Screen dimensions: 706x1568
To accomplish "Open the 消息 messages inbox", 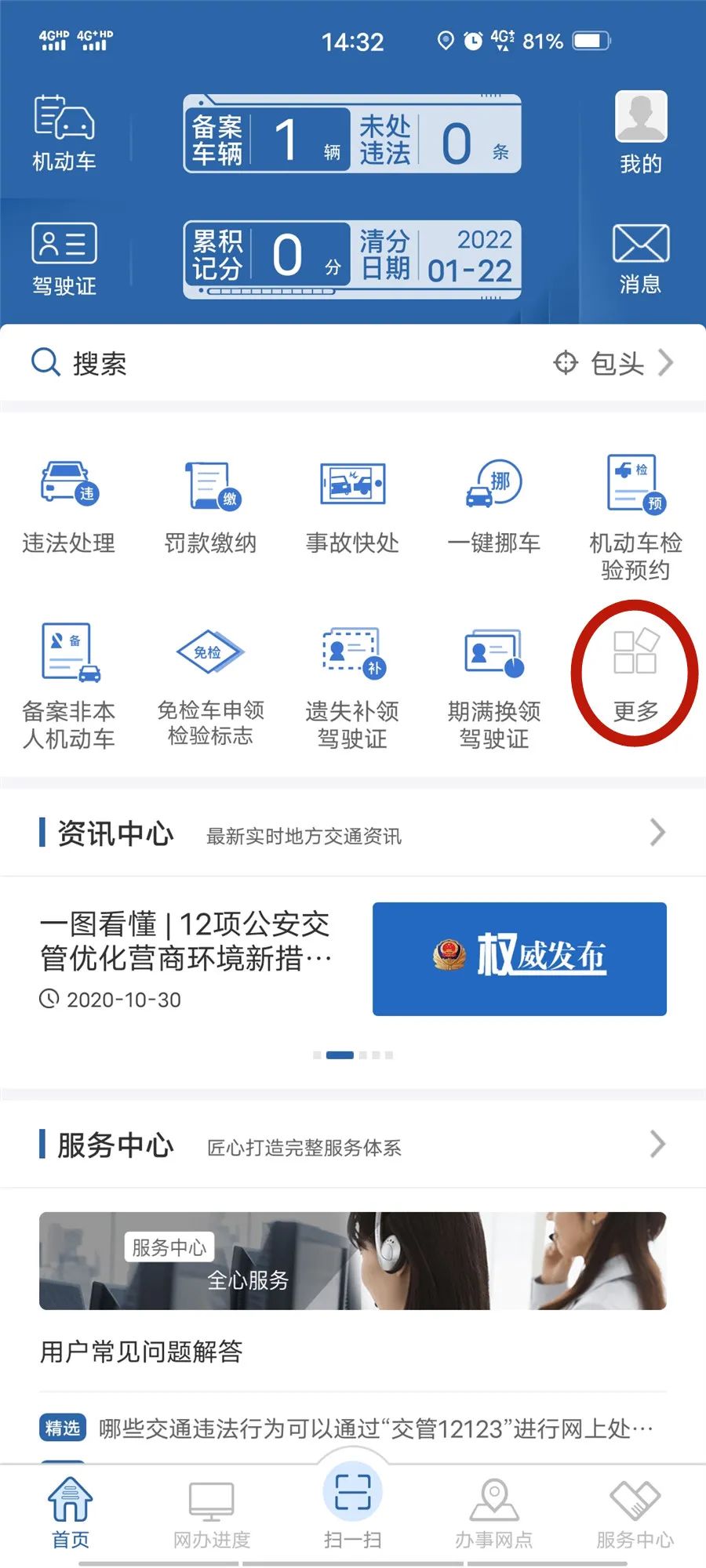I will [641, 258].
